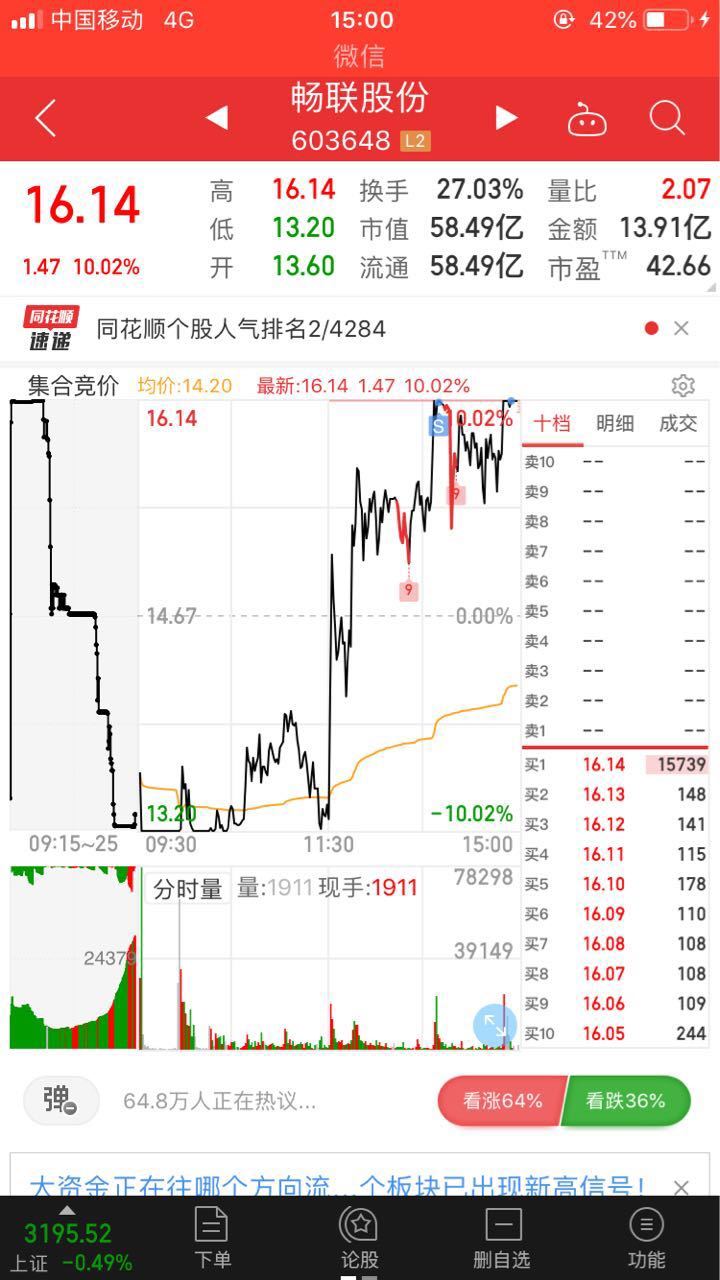The height and width of the screenshot is (1280, 720).
Task: Open the 论股 discussion tab
Action: (x=359, y=1238)
